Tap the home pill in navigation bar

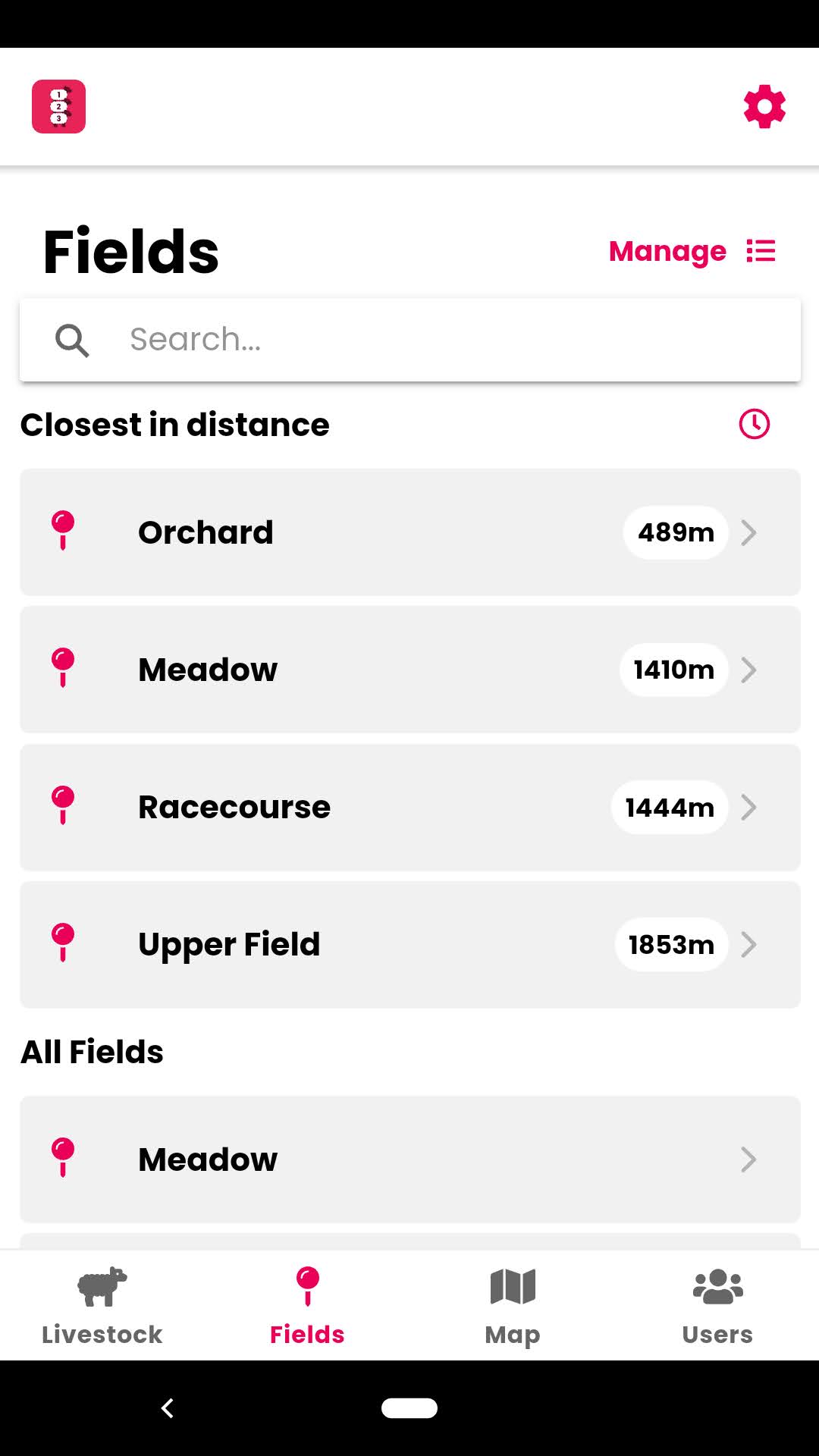pos(409,1408)
